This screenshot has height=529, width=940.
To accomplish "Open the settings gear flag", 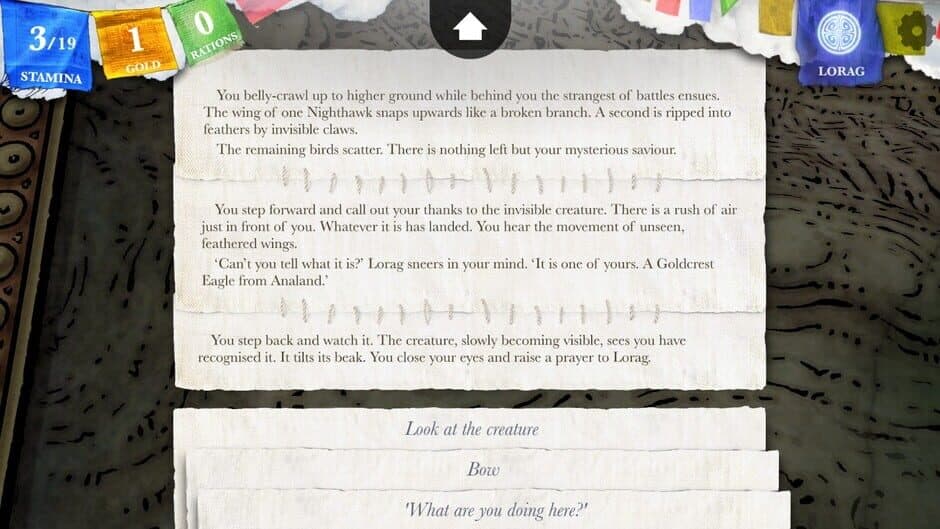I will [912, 30].
